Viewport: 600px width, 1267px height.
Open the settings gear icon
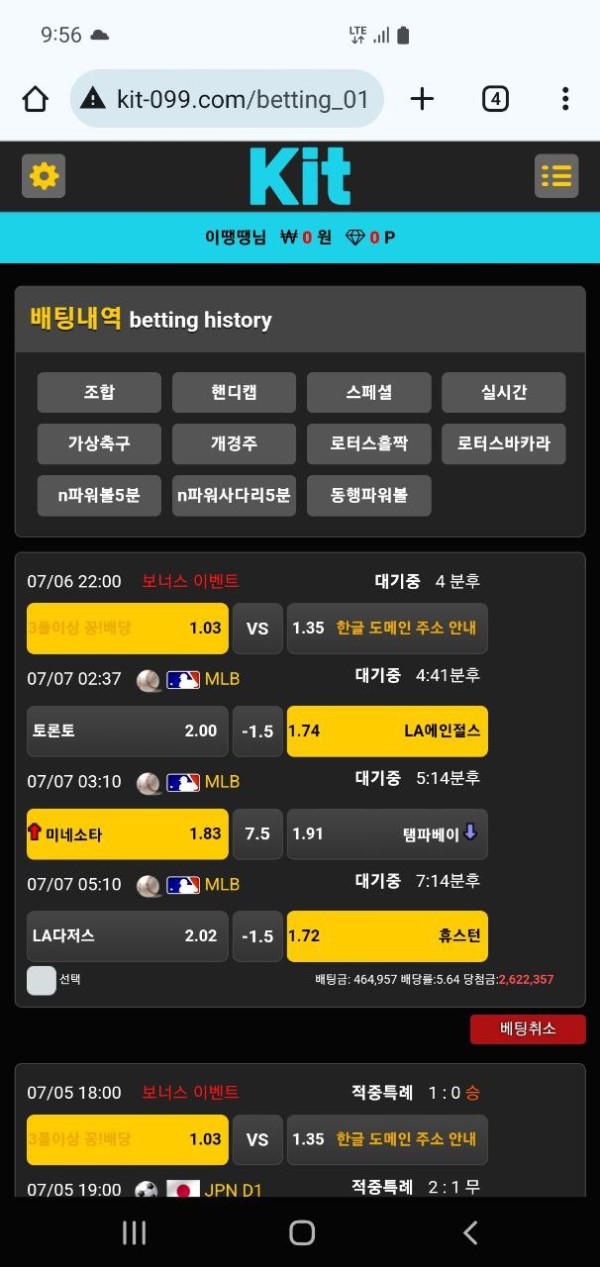click(44, 177)
